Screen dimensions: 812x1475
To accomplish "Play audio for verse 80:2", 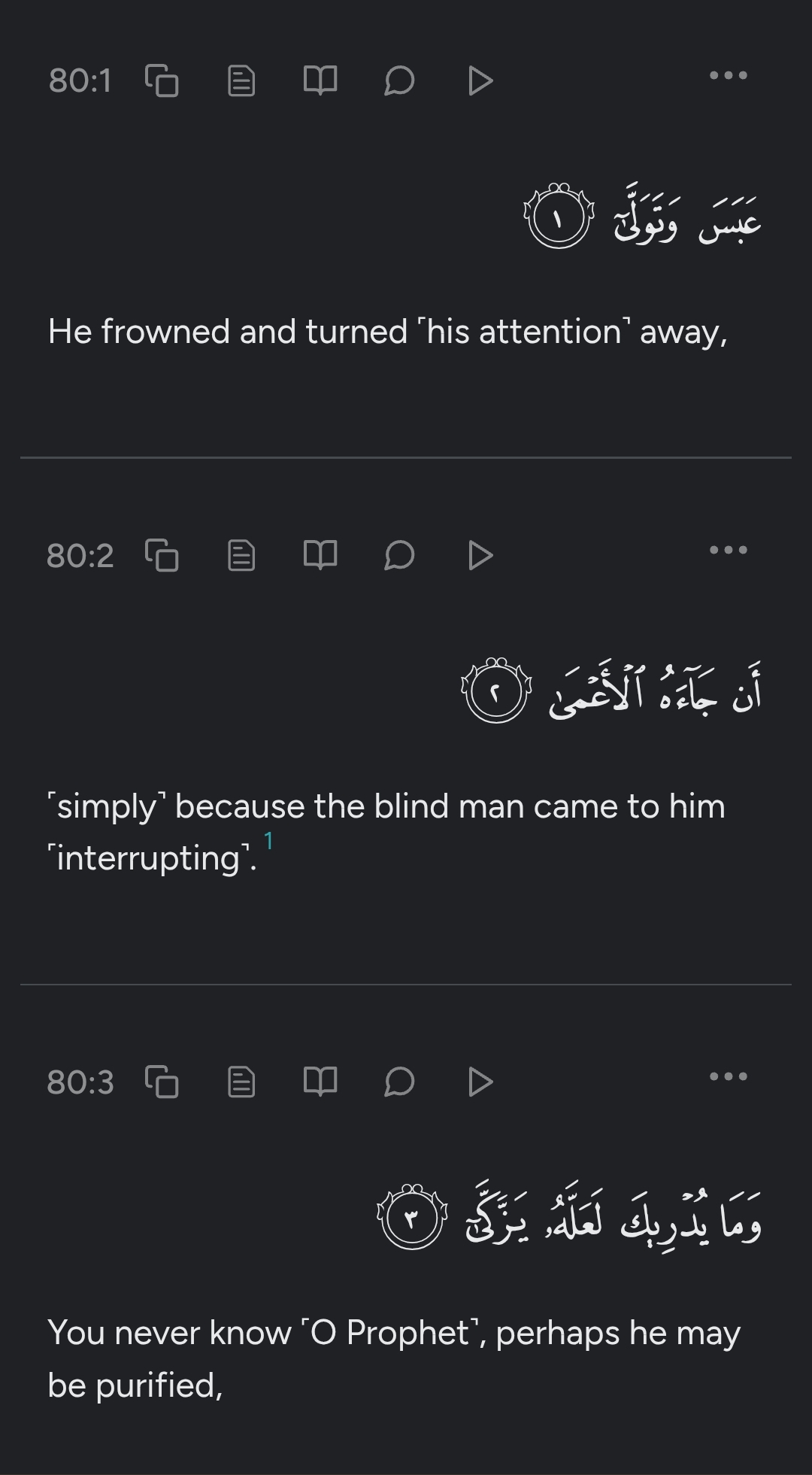I will coord(480,556).
